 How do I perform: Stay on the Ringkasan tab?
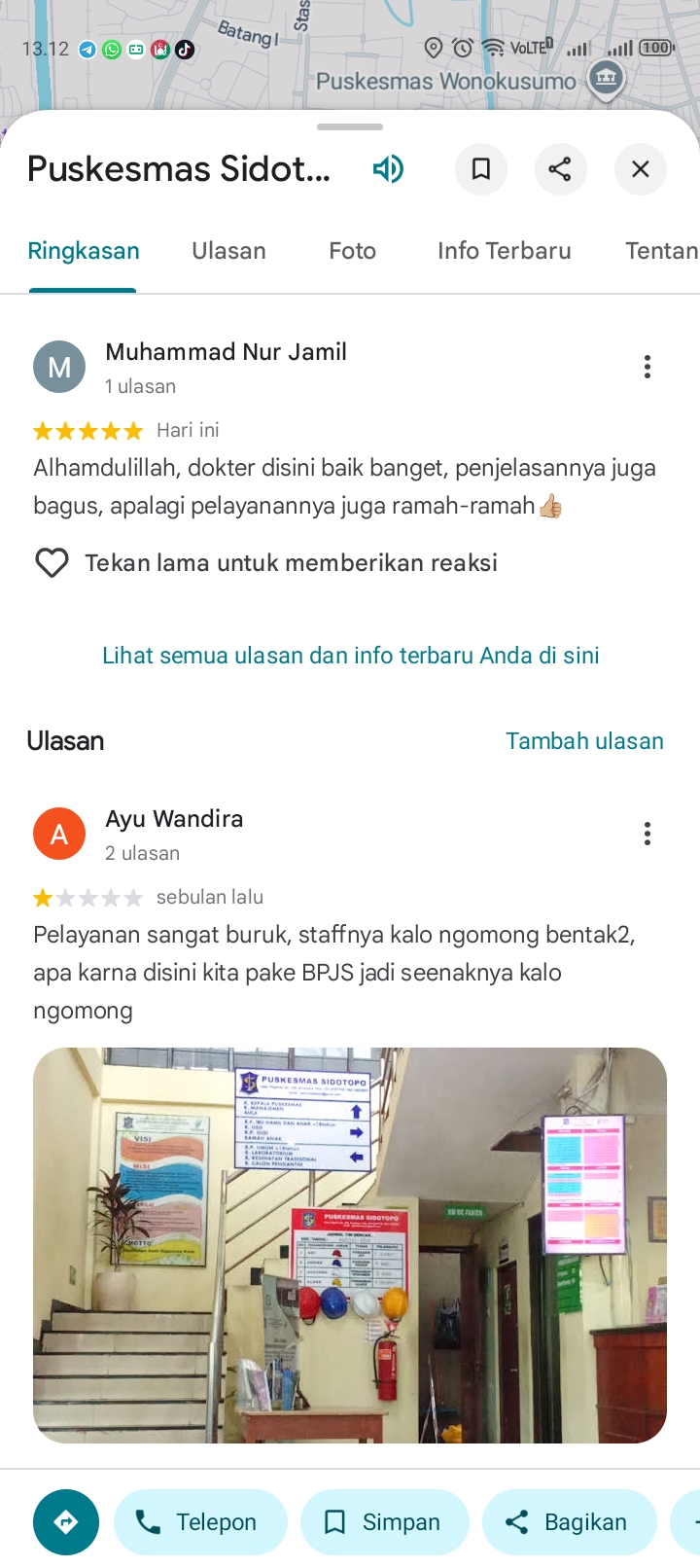click(x=84, y=251)
